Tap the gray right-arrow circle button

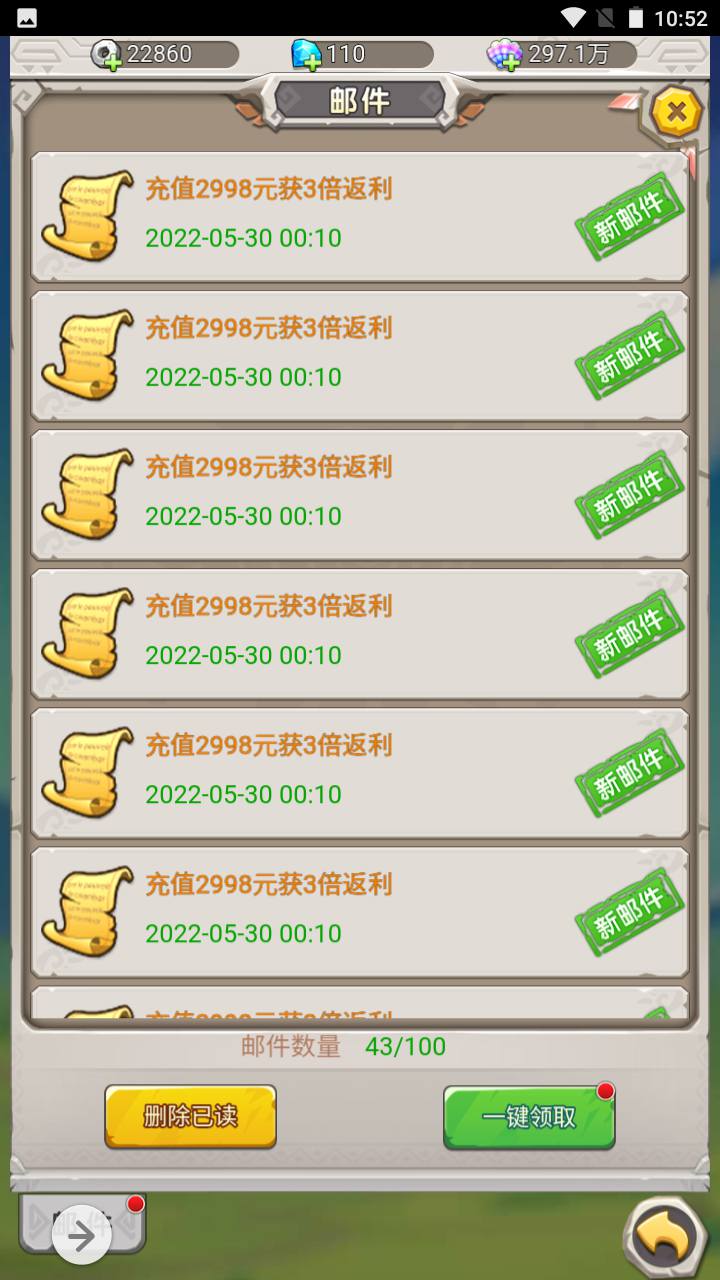81,1237
